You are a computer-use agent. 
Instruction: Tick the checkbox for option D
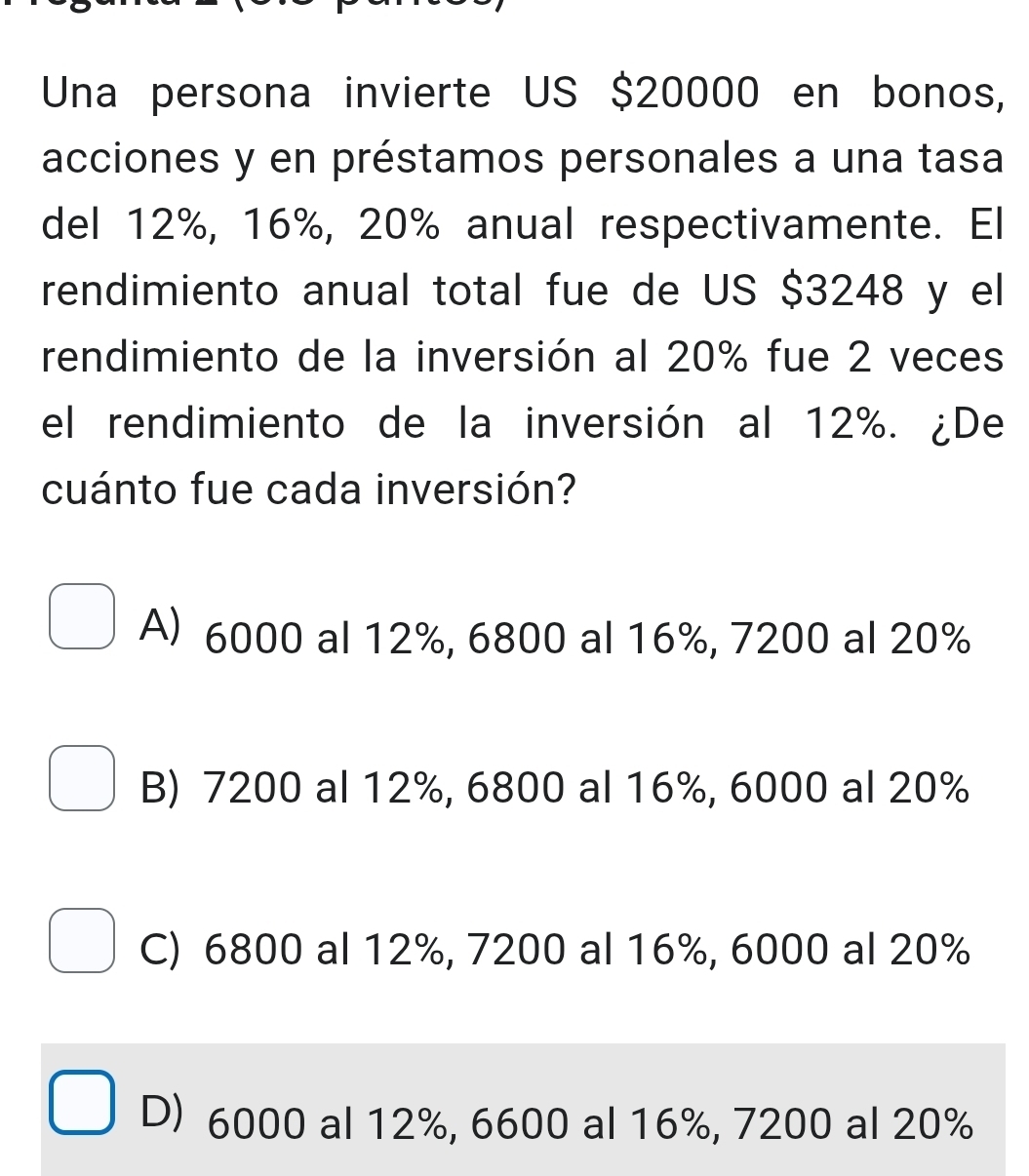pos(83,1102)
